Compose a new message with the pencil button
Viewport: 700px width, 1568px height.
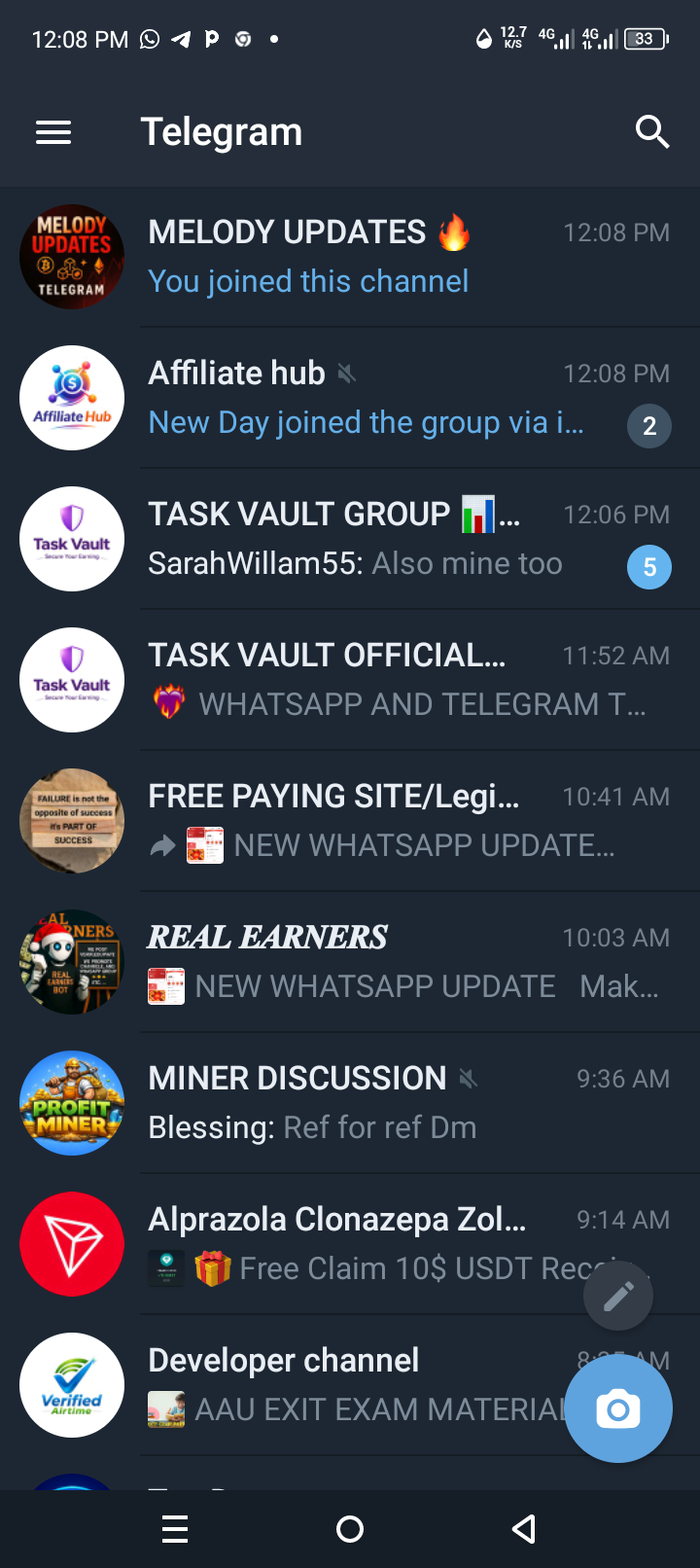pyautogui.click(x=618, y=1296)
